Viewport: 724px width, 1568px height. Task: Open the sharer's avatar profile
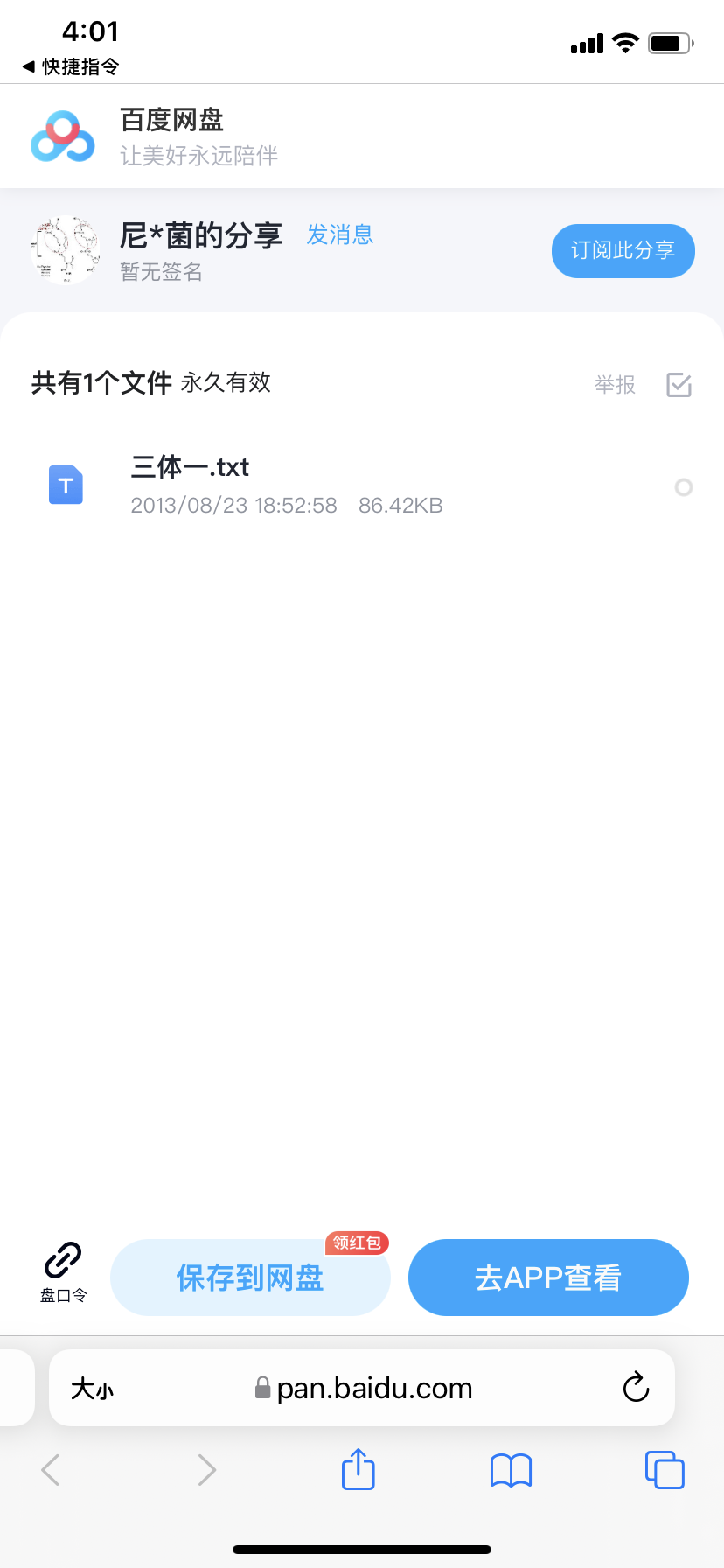coord(66,250)
